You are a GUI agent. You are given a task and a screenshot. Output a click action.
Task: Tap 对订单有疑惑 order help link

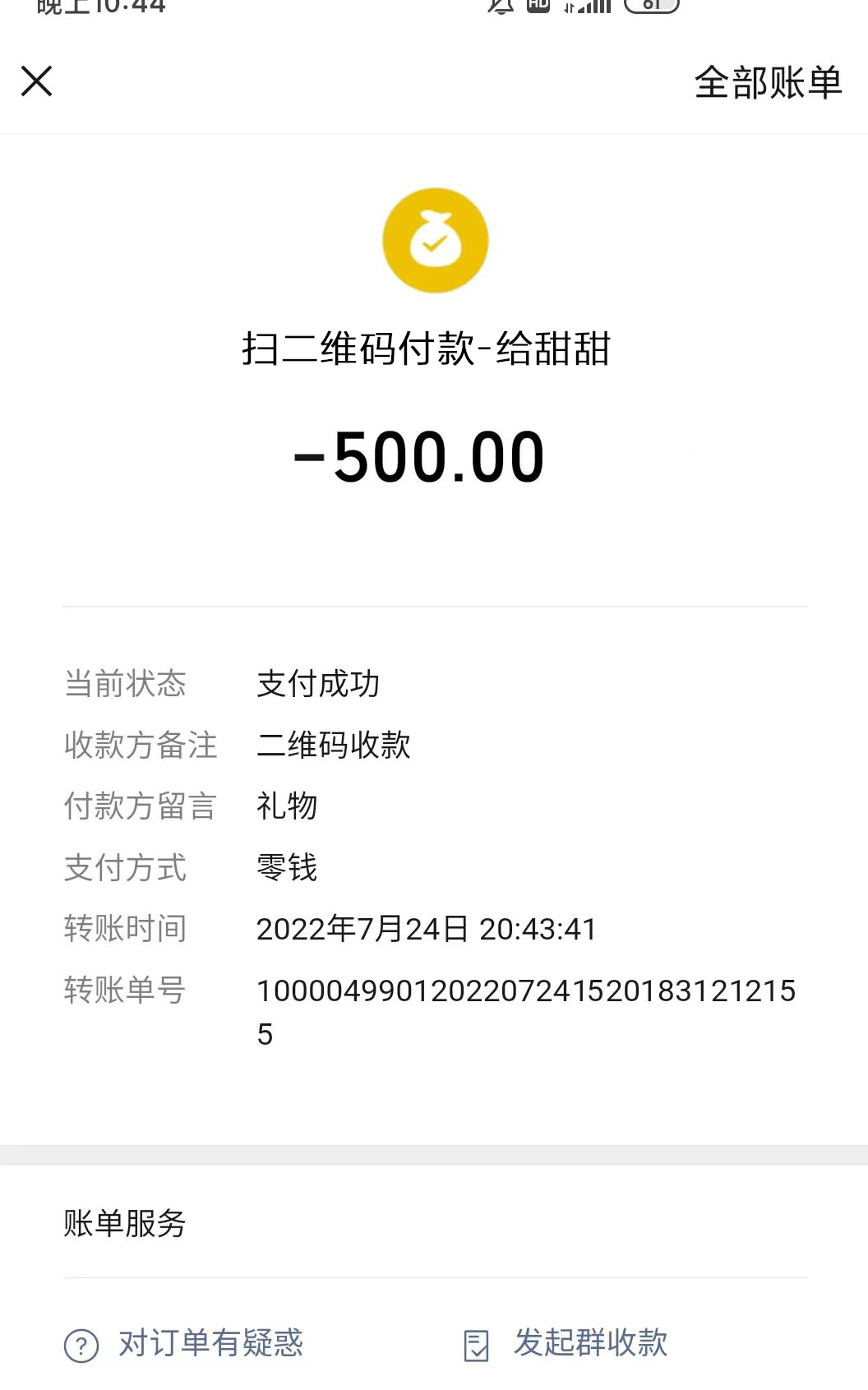click(210, 1343)
